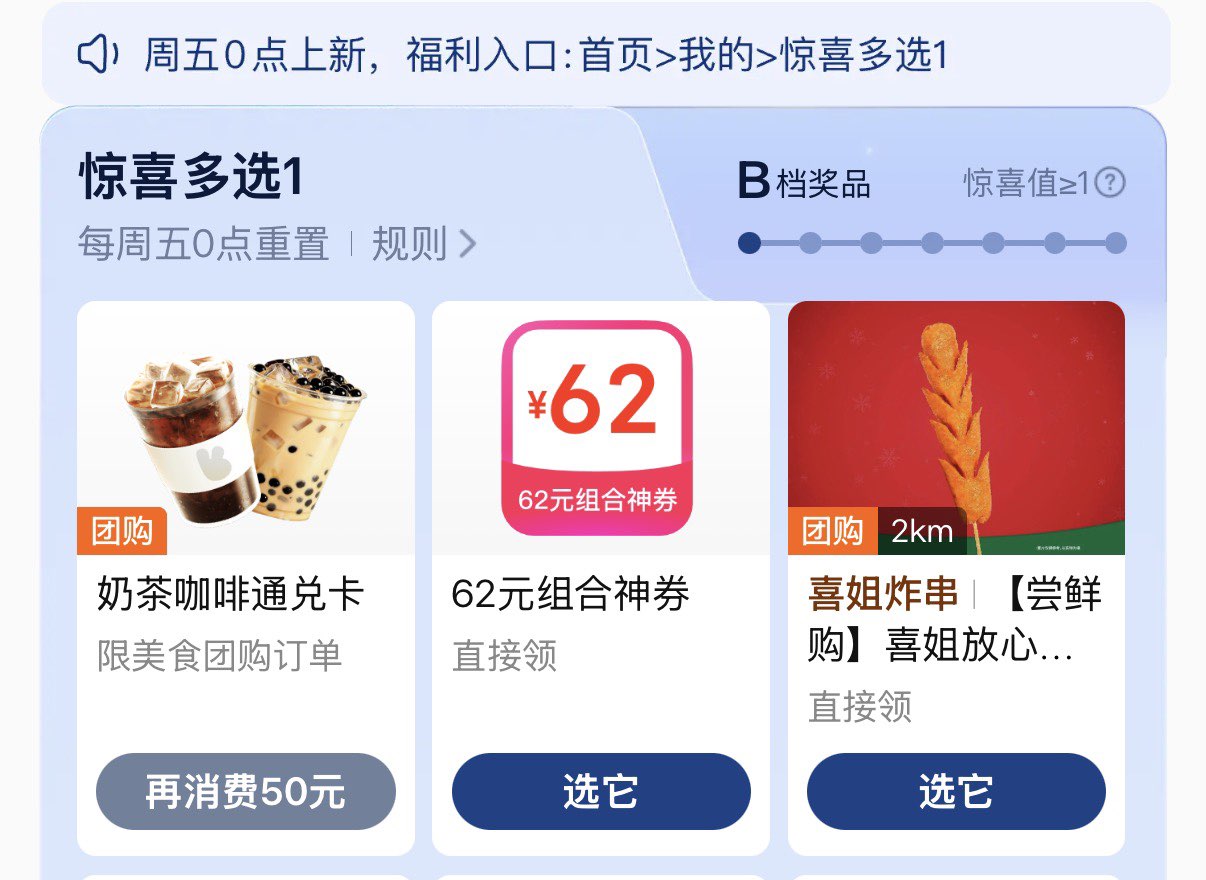
Task: Tap the 再消费50元 button
Action: pyautogui.click(x=246, y=792)
